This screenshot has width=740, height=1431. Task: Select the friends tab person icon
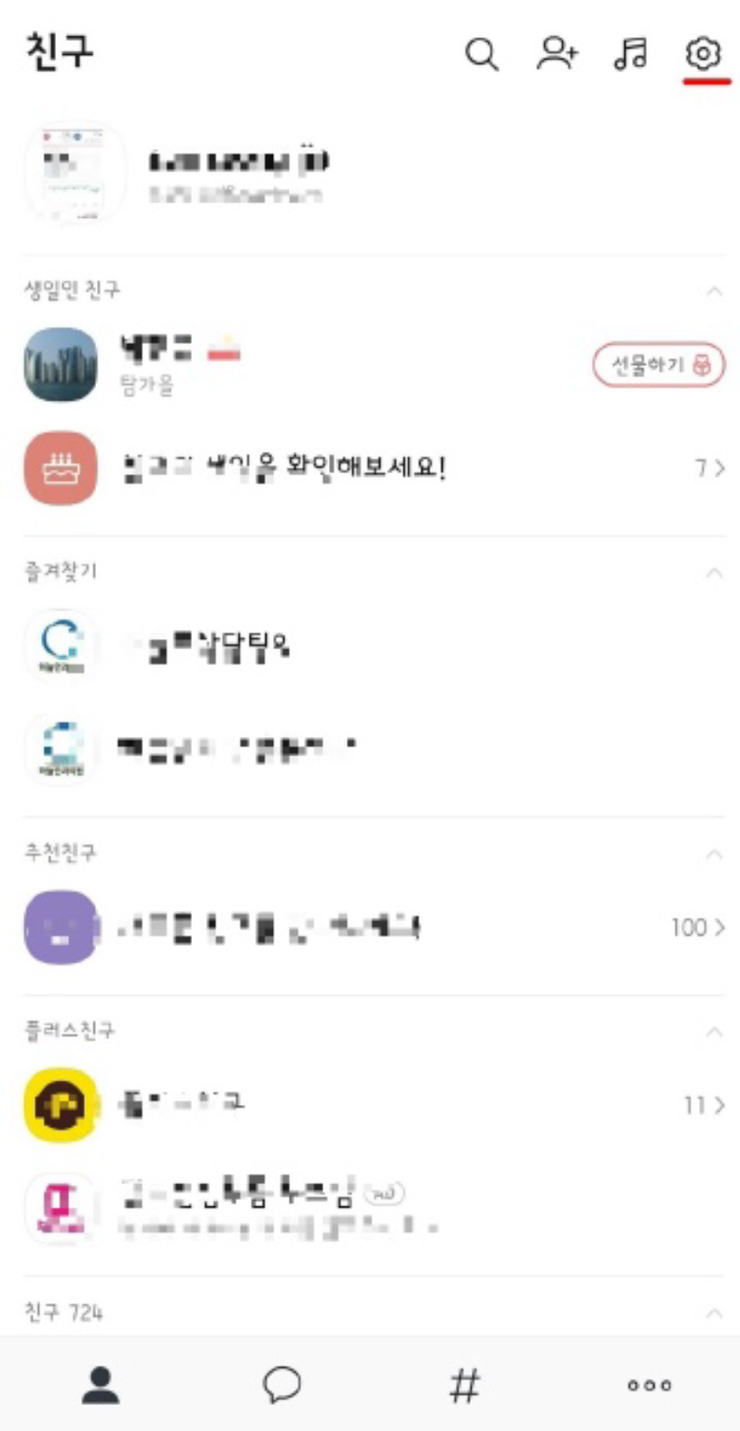pyautogui.click(x=100, y=1385)
